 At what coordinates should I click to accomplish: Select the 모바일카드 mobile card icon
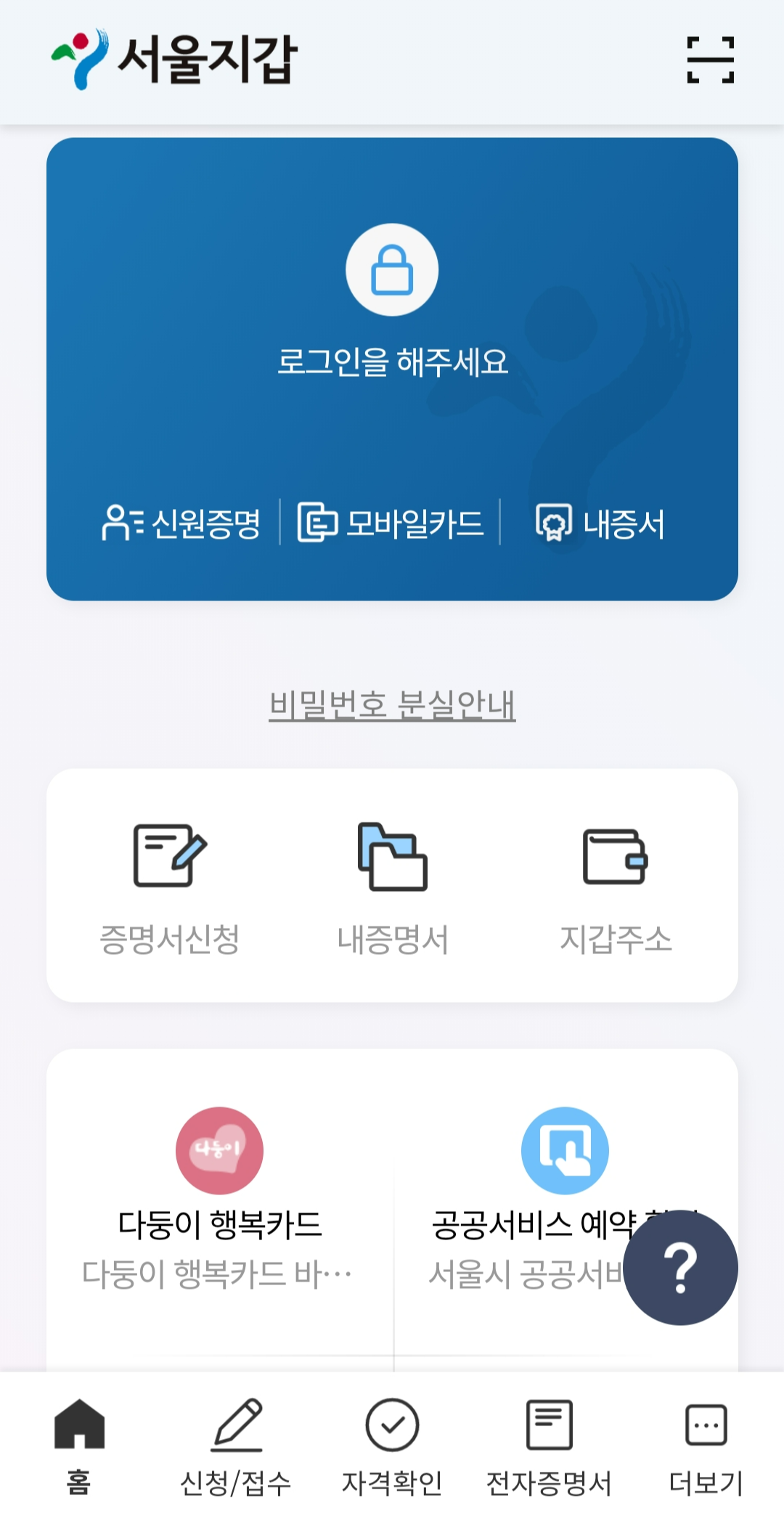pyautogui.click(x=391, y=521)
